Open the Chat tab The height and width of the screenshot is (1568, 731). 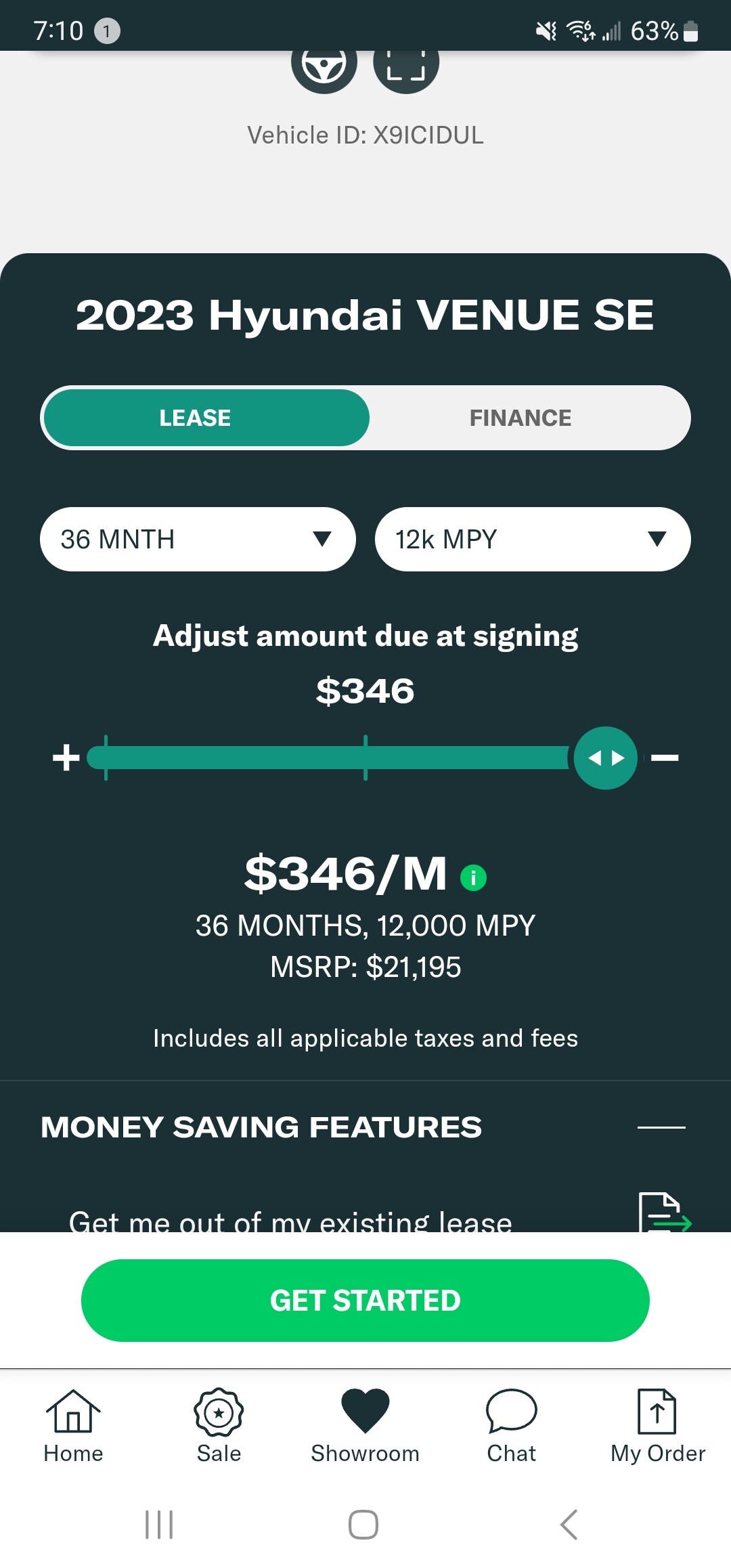tap(512, 1426)
